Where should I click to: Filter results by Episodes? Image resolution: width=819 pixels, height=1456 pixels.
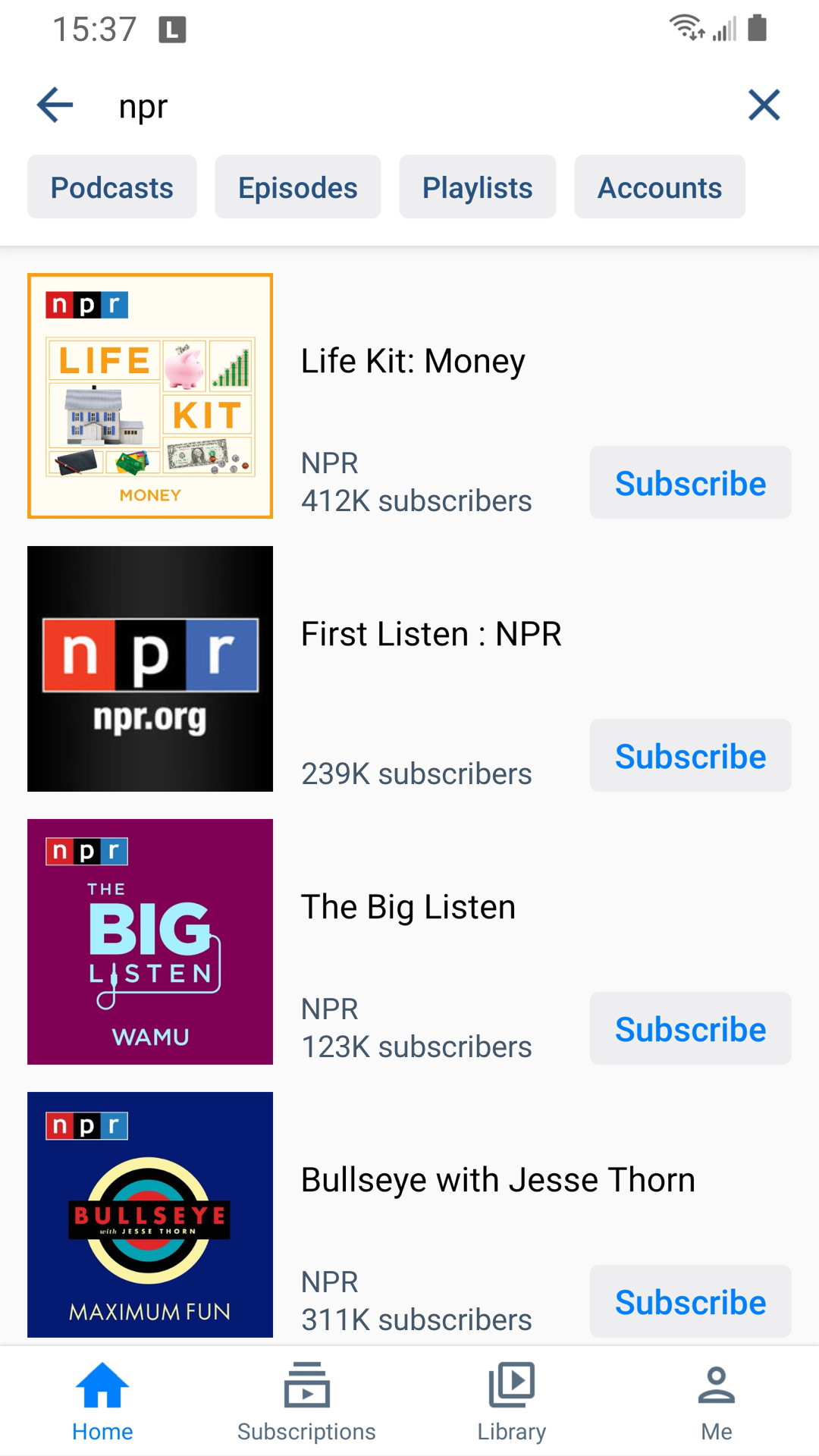[x=298, y=187]
